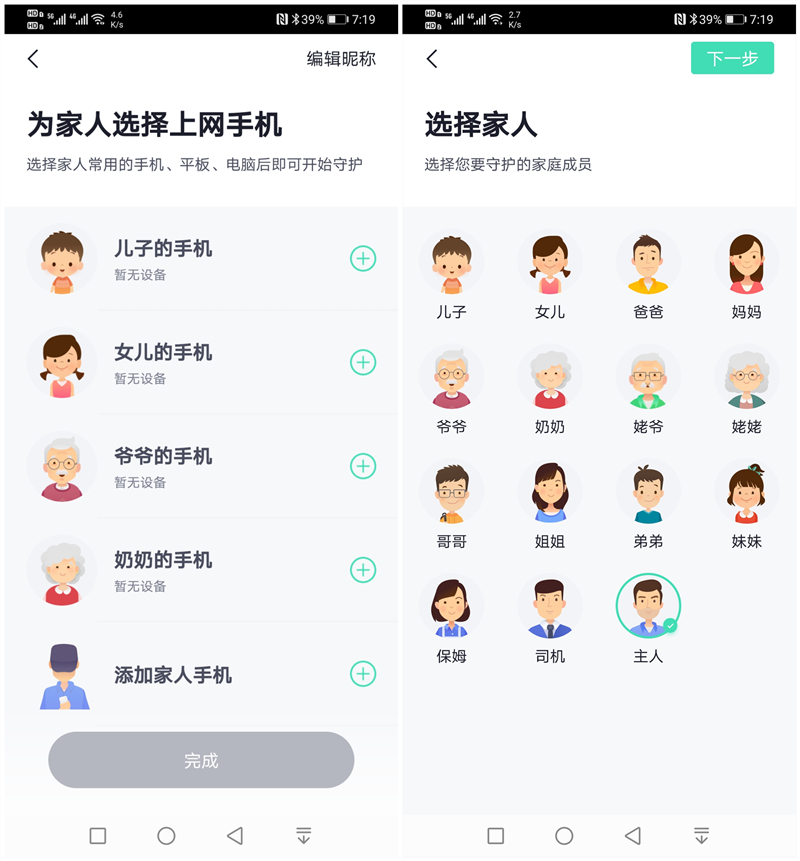Tap the 完成 button
Image resolution: width=800 pixels, height=861 pixels.
pos(200,760)
